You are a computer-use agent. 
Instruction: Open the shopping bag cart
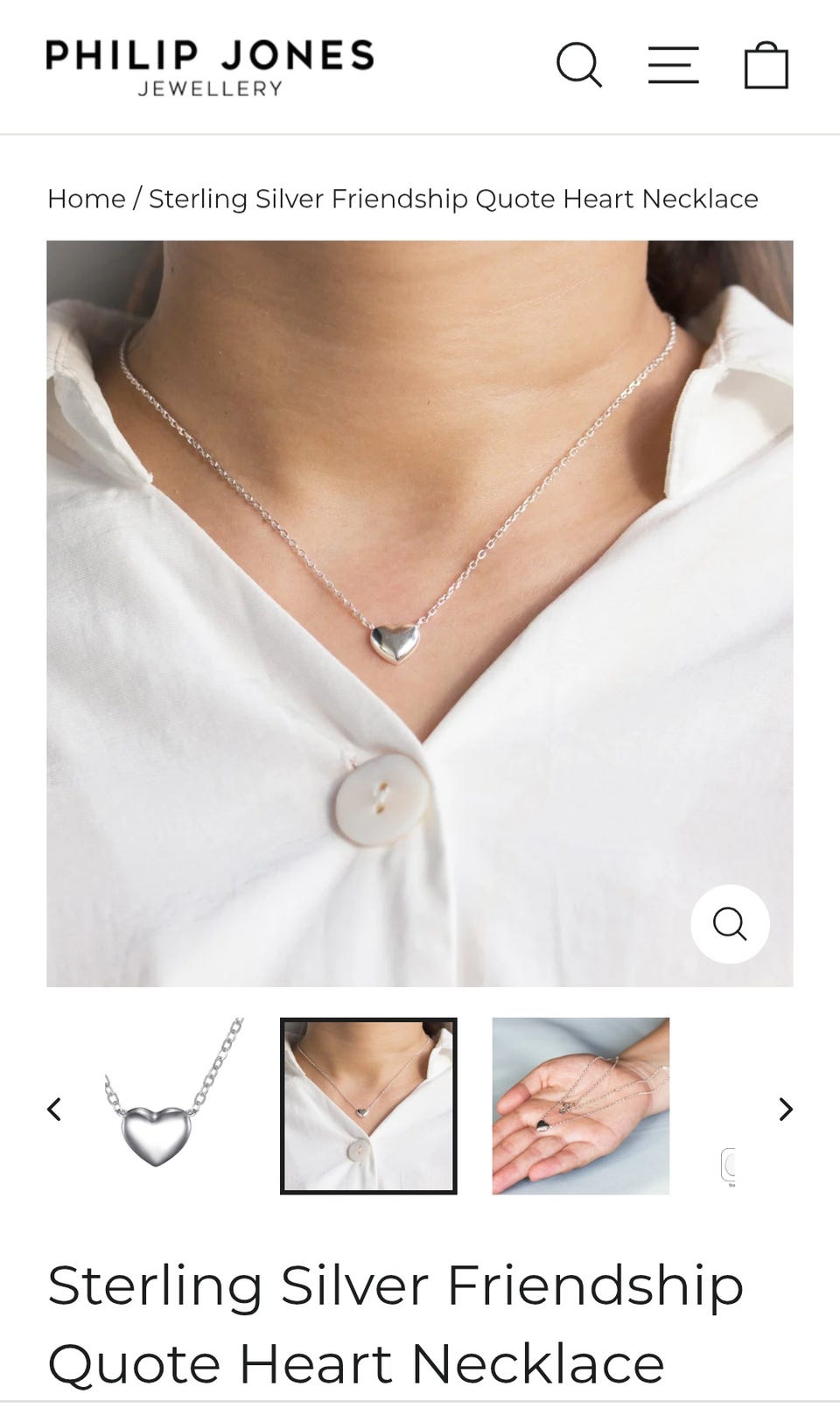766,65
